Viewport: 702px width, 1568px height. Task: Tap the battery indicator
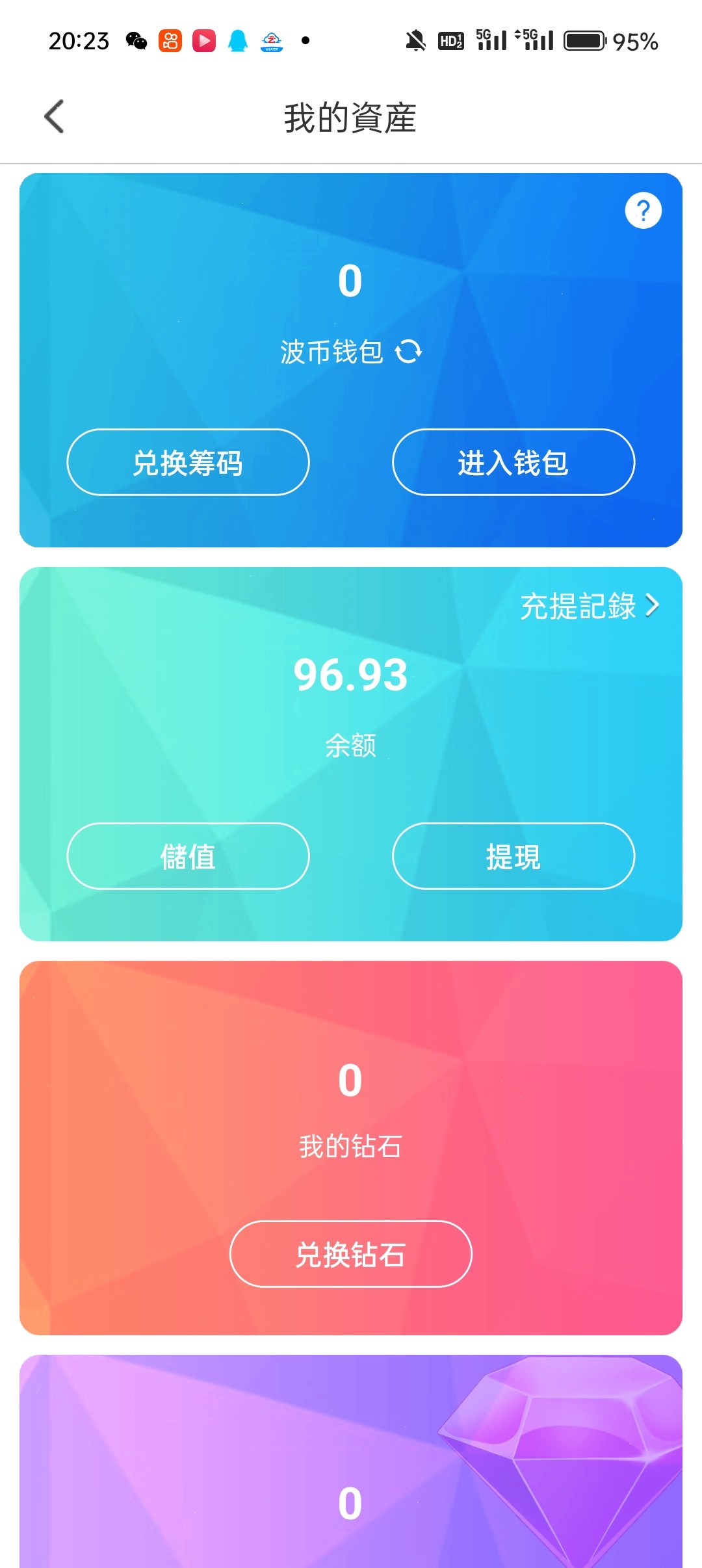[x=584, y=41]
